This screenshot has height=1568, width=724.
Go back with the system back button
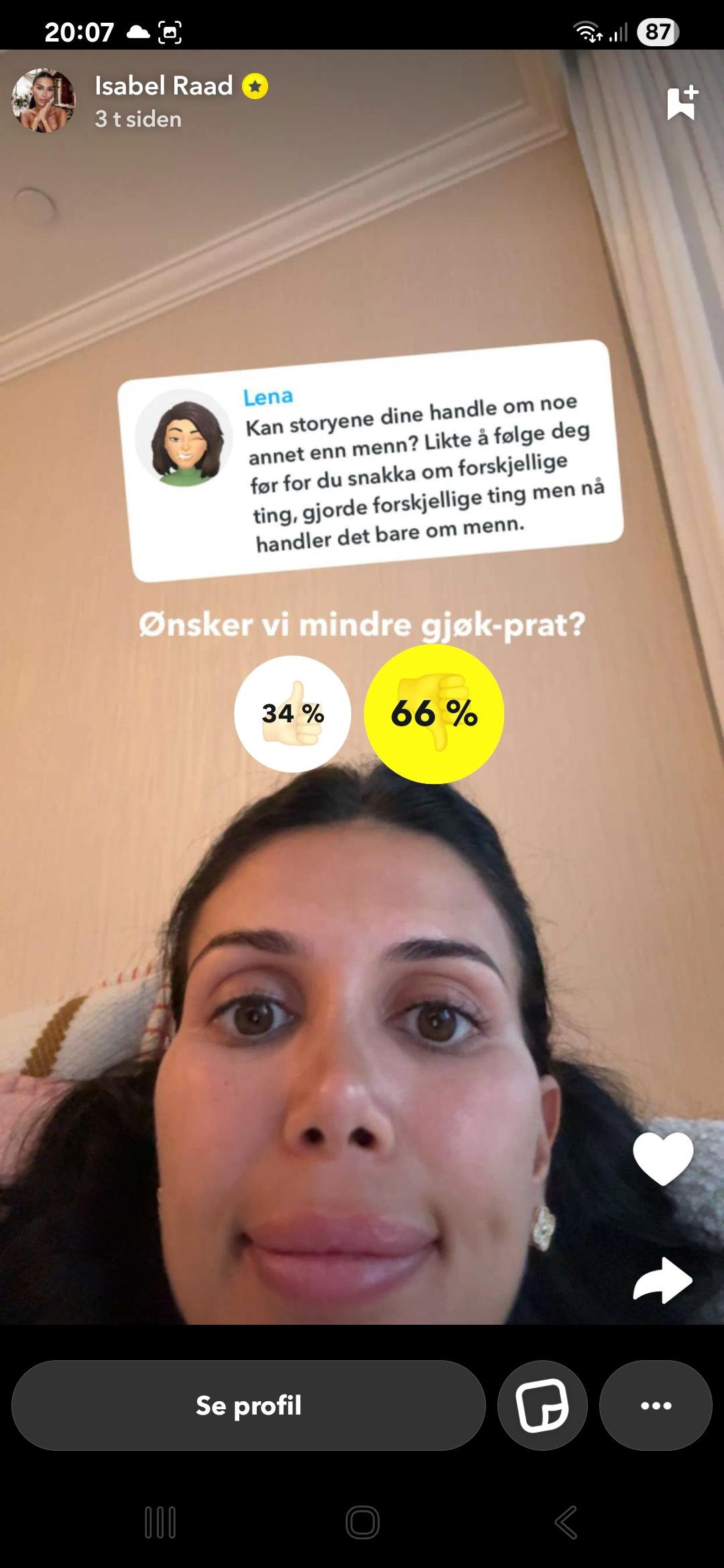click(565, 1522)
